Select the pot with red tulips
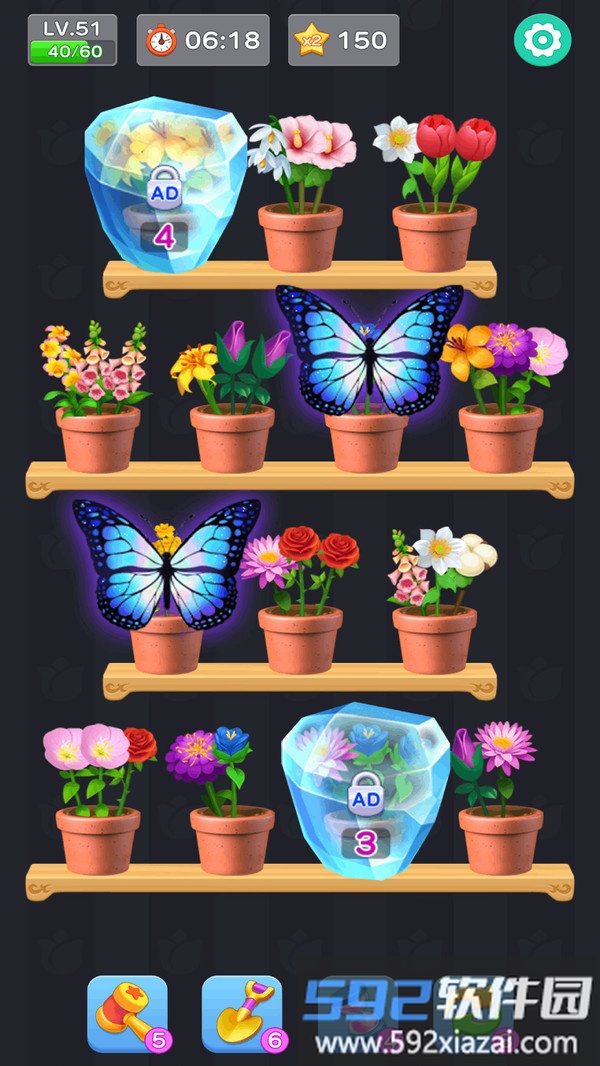The height and width of the screenshot is (1066, 600). 435,200
